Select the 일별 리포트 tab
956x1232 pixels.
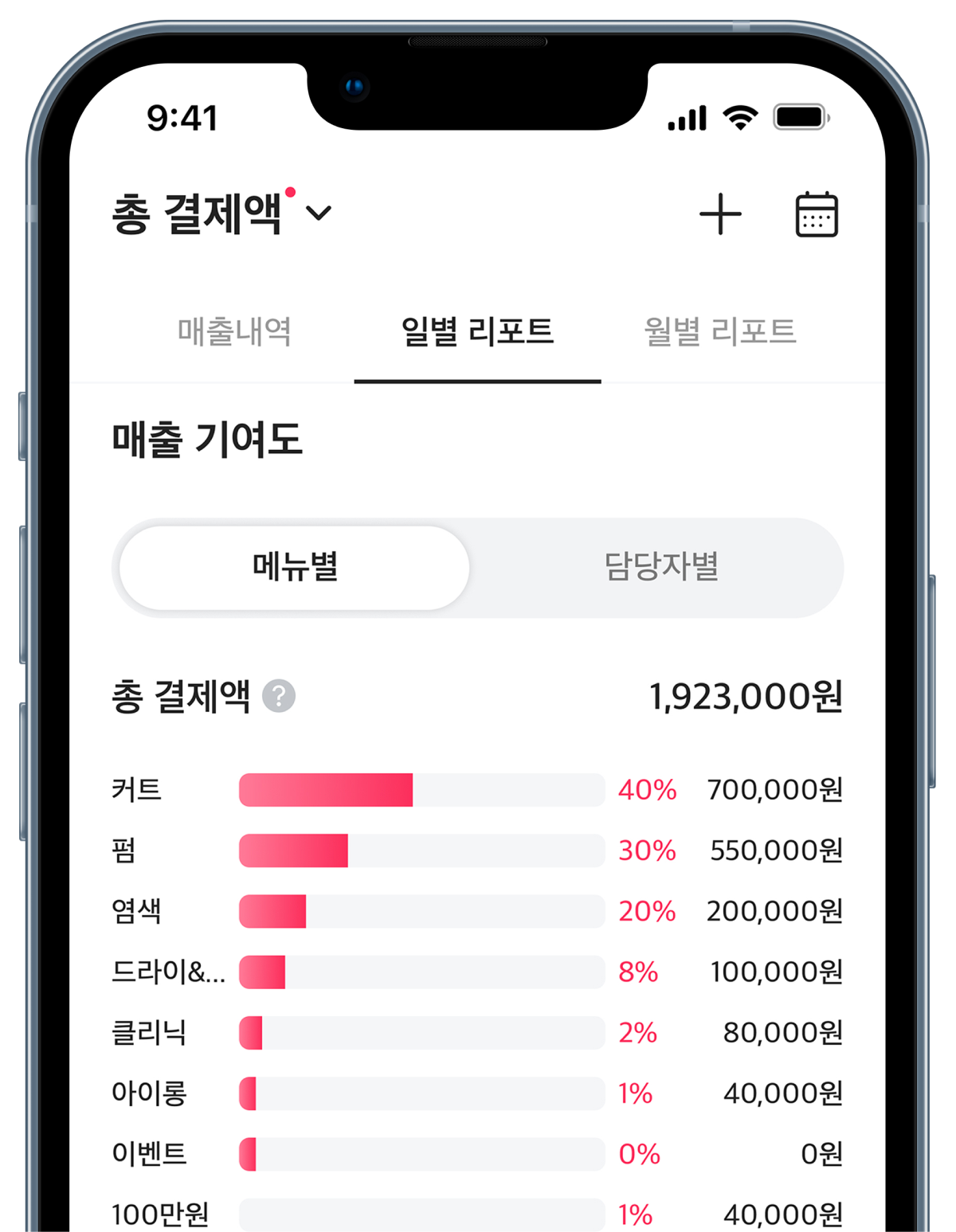click(x=477, y=331)
